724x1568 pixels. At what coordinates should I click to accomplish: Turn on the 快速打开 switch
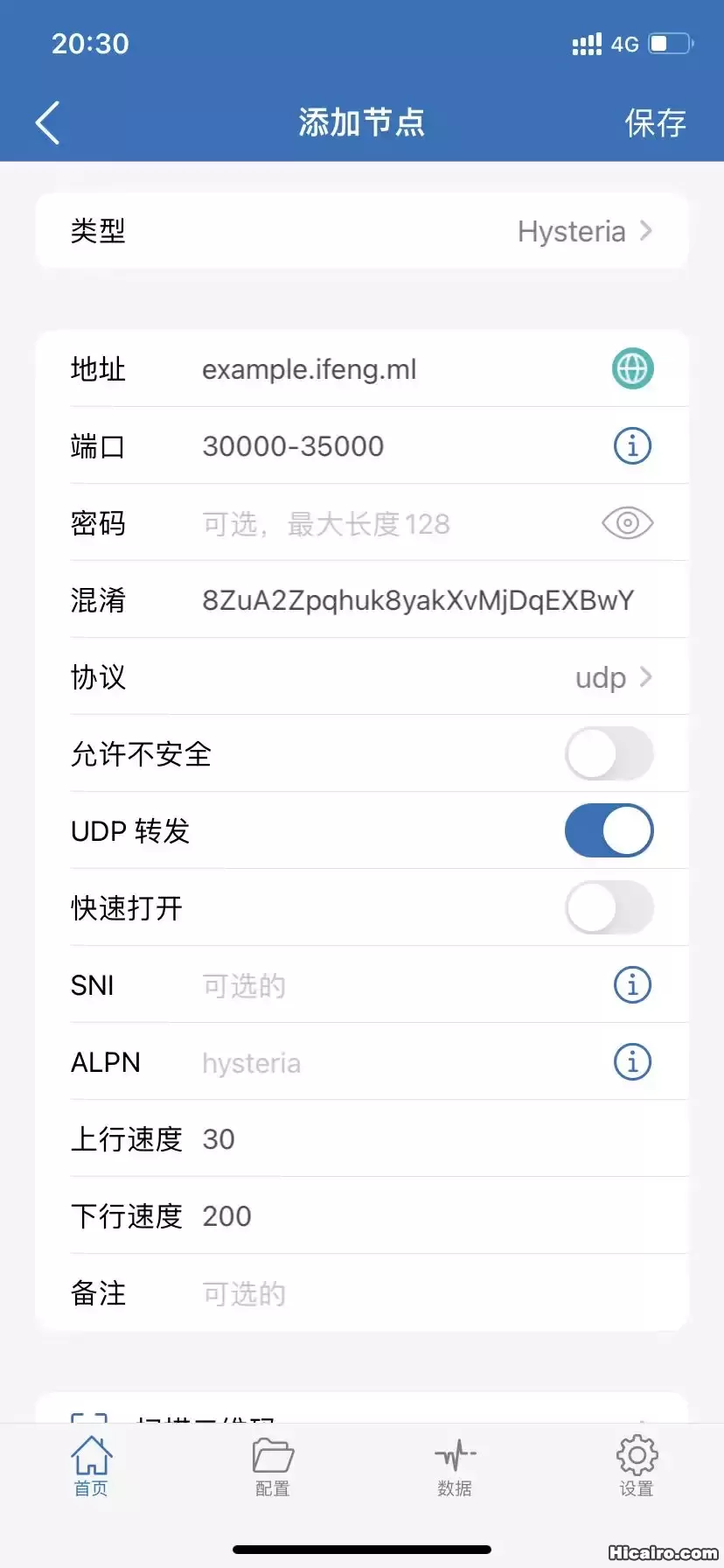click(609, 907)
